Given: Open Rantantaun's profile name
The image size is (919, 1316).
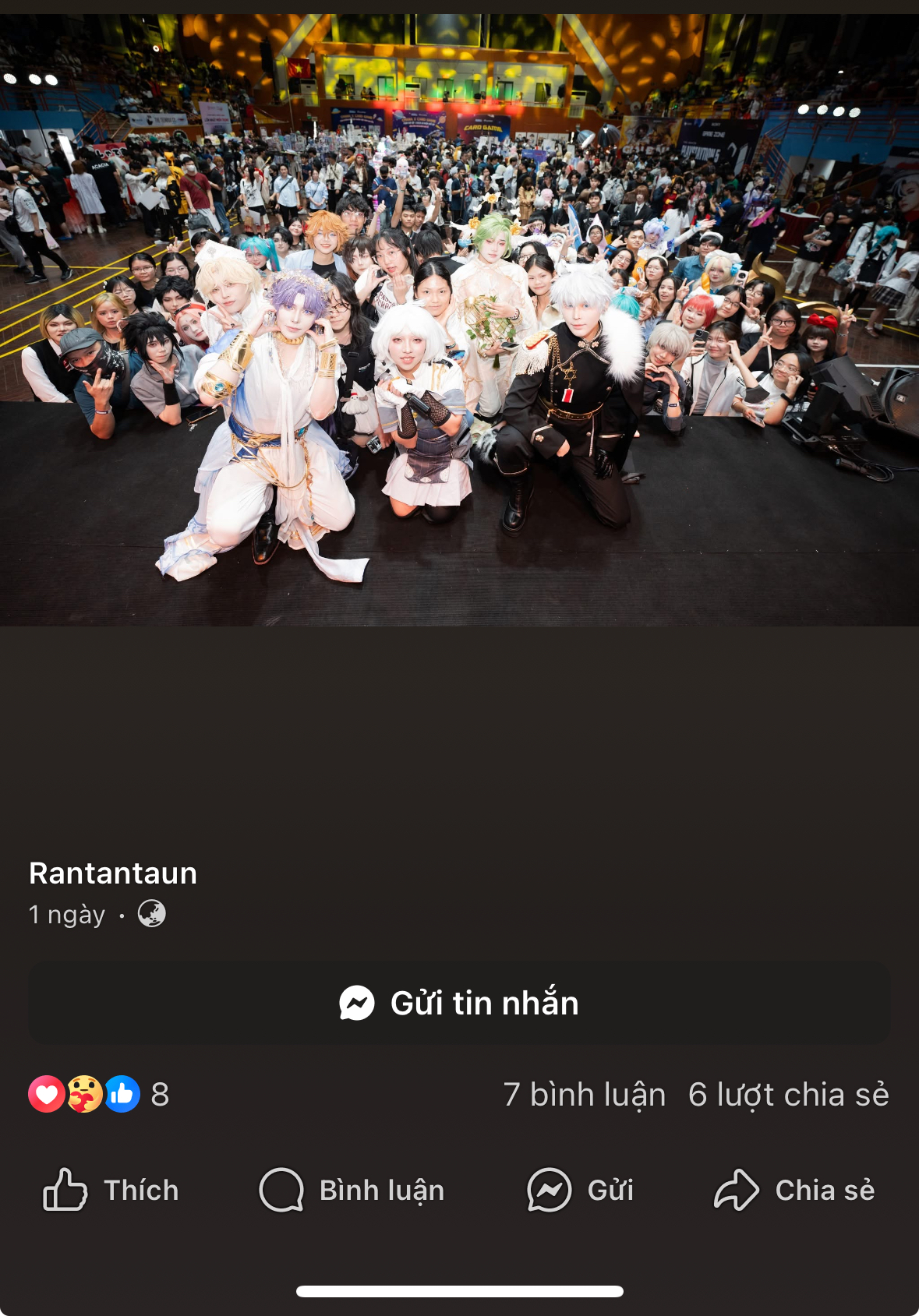Looking at the screenshot, I should point(113,873).
